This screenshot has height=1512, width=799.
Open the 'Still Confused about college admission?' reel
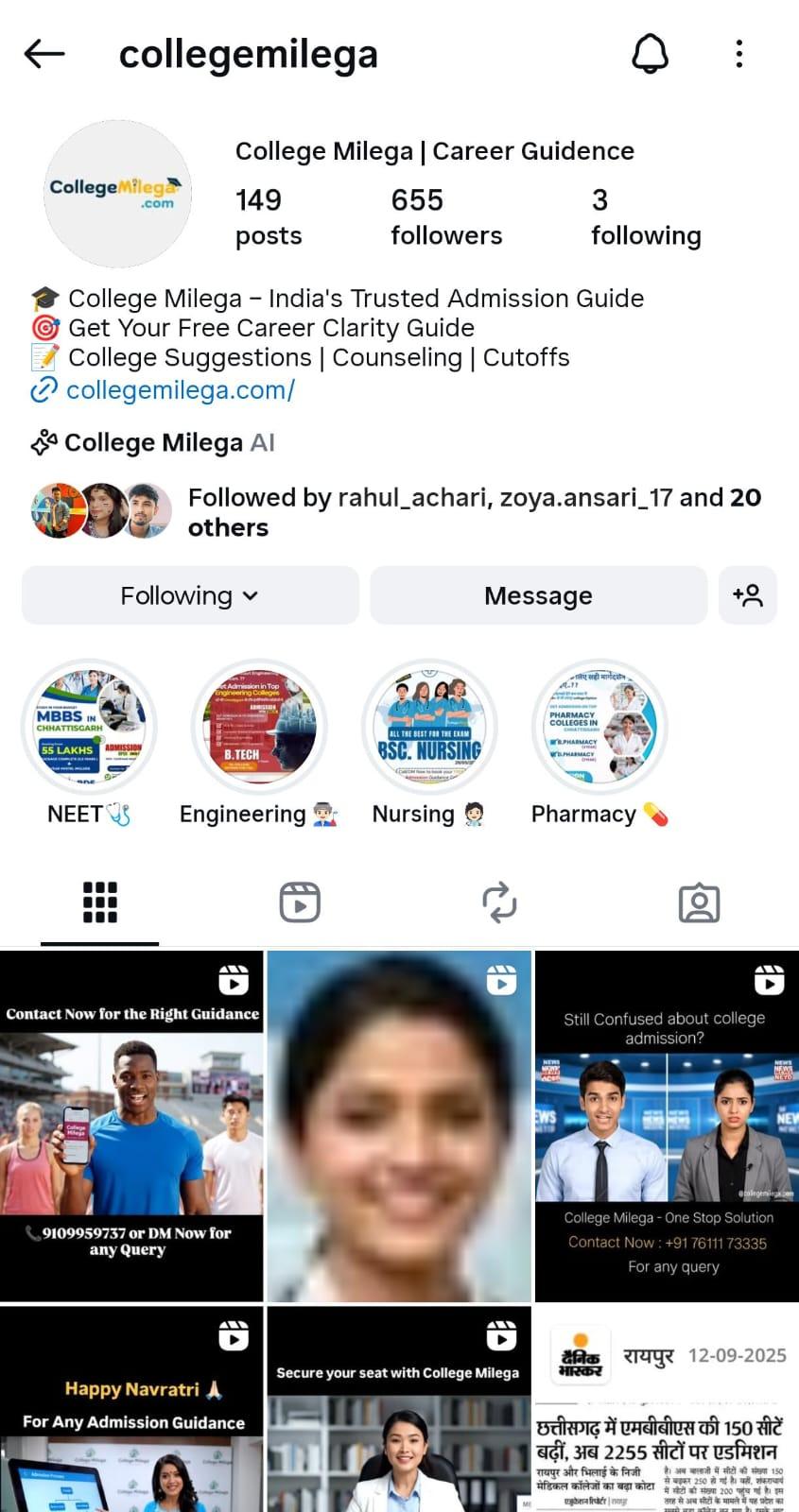point(667,1125)
